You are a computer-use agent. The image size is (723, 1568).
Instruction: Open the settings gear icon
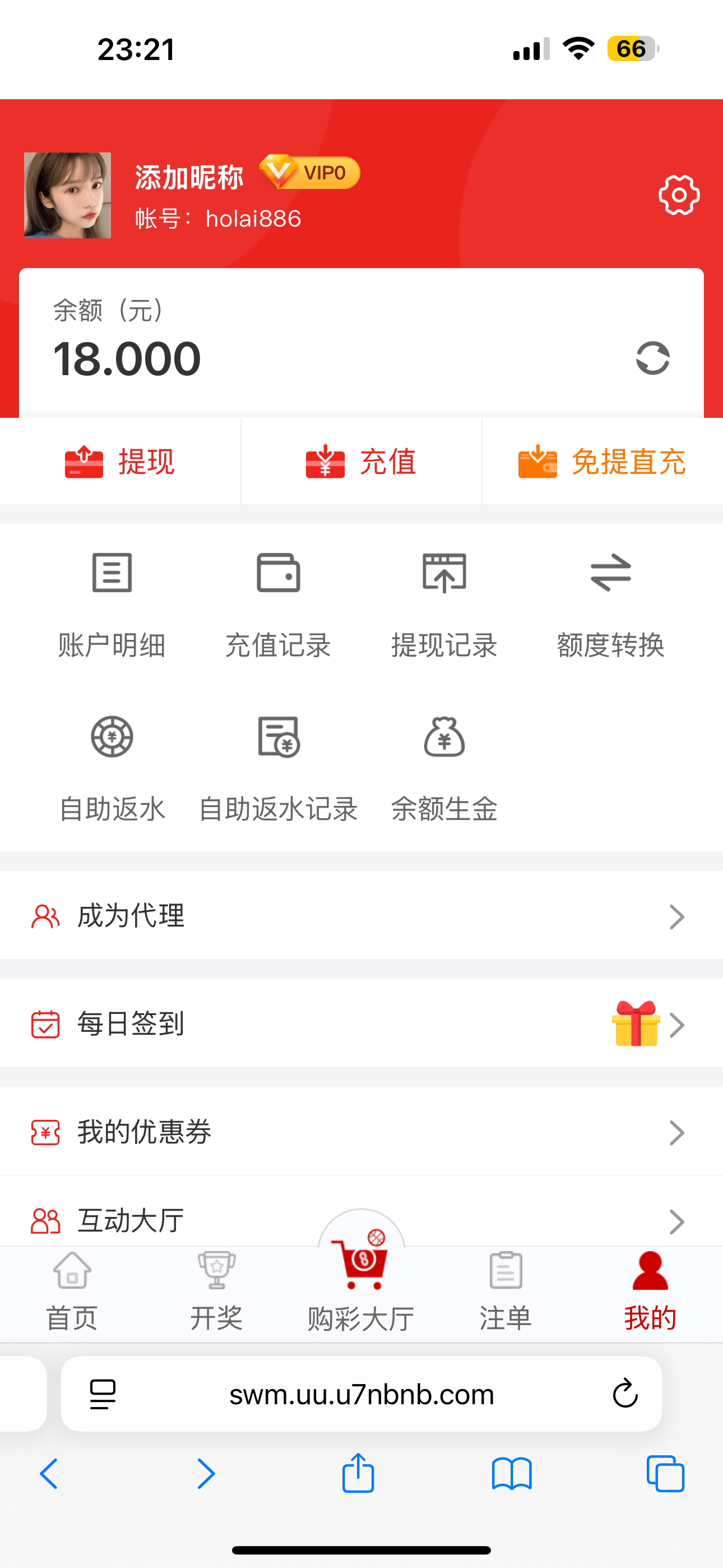tap(679, 195)
